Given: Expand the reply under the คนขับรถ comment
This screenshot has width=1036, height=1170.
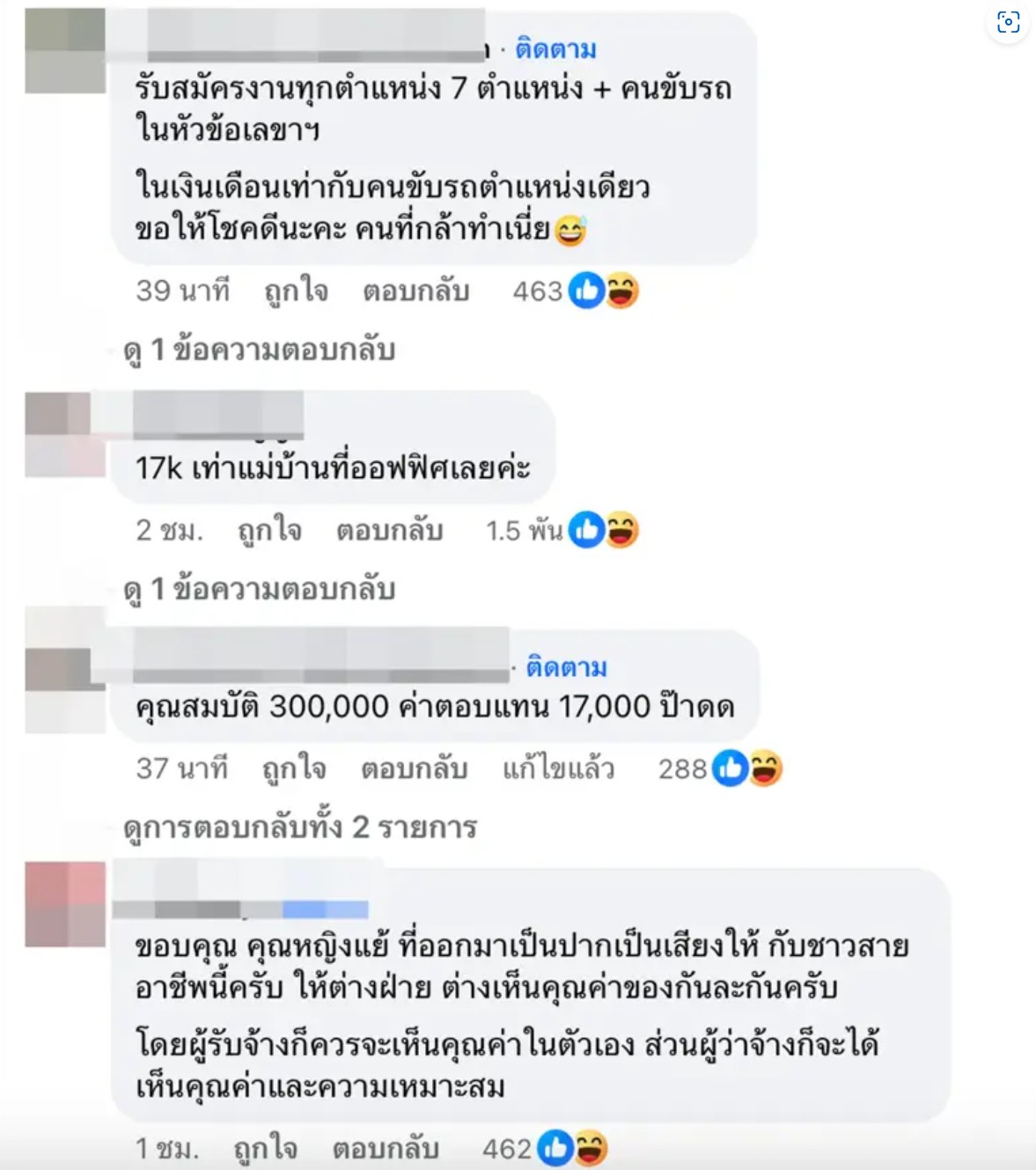Looking at the screenshot, I should tap(260, 350).
